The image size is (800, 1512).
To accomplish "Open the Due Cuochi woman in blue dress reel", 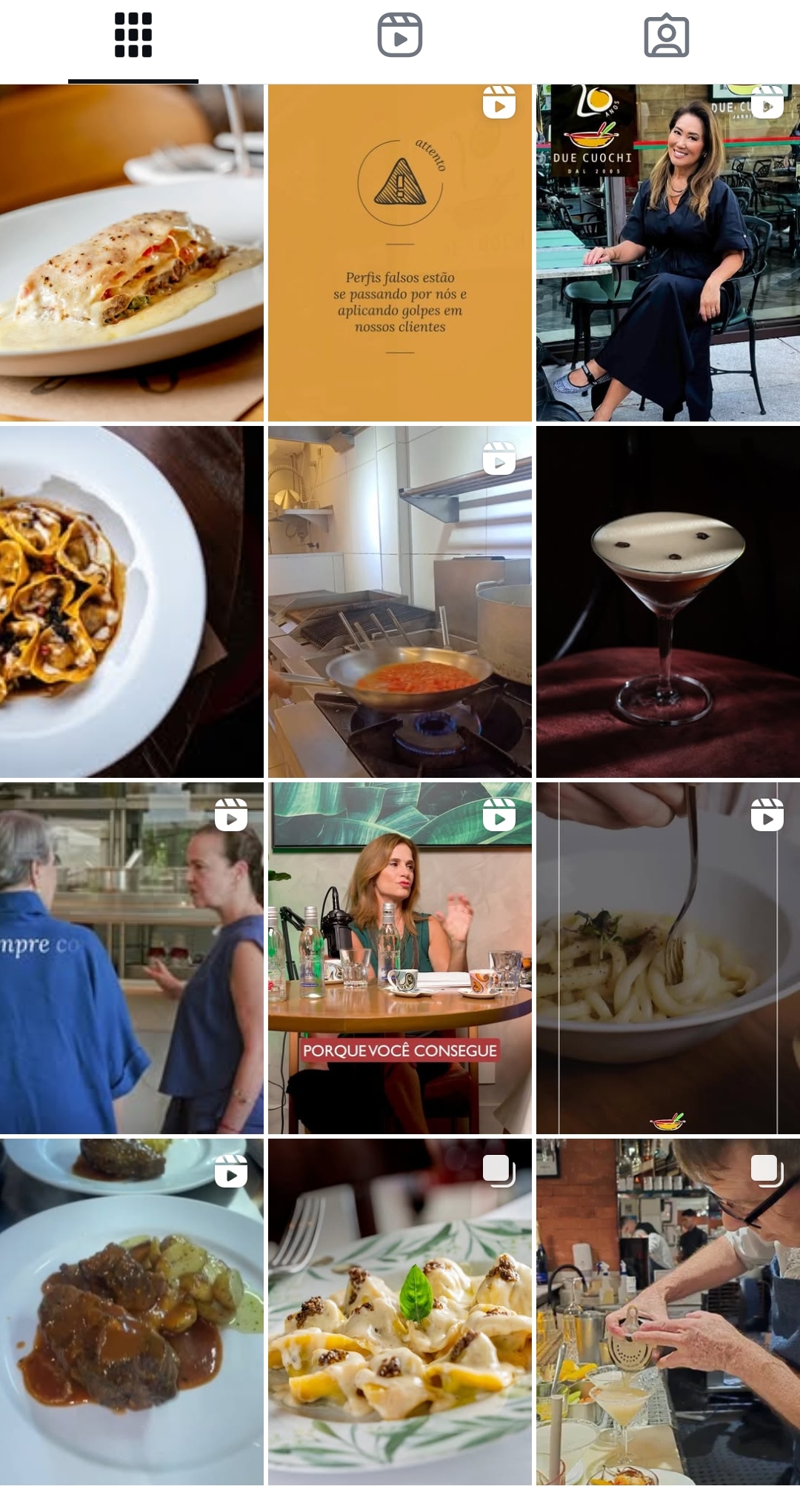I will tap(668, 253).
